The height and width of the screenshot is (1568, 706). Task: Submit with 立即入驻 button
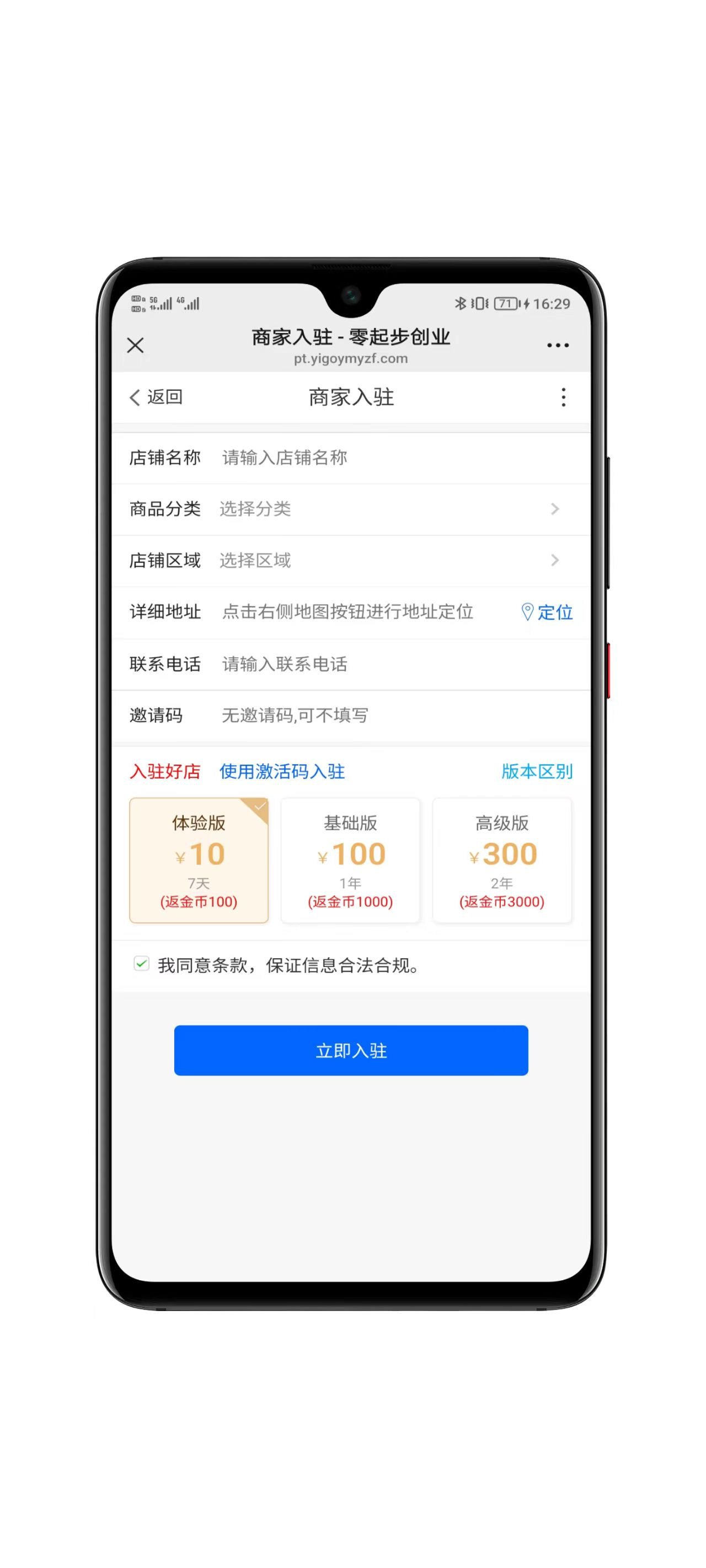(x=351, y=1050)
